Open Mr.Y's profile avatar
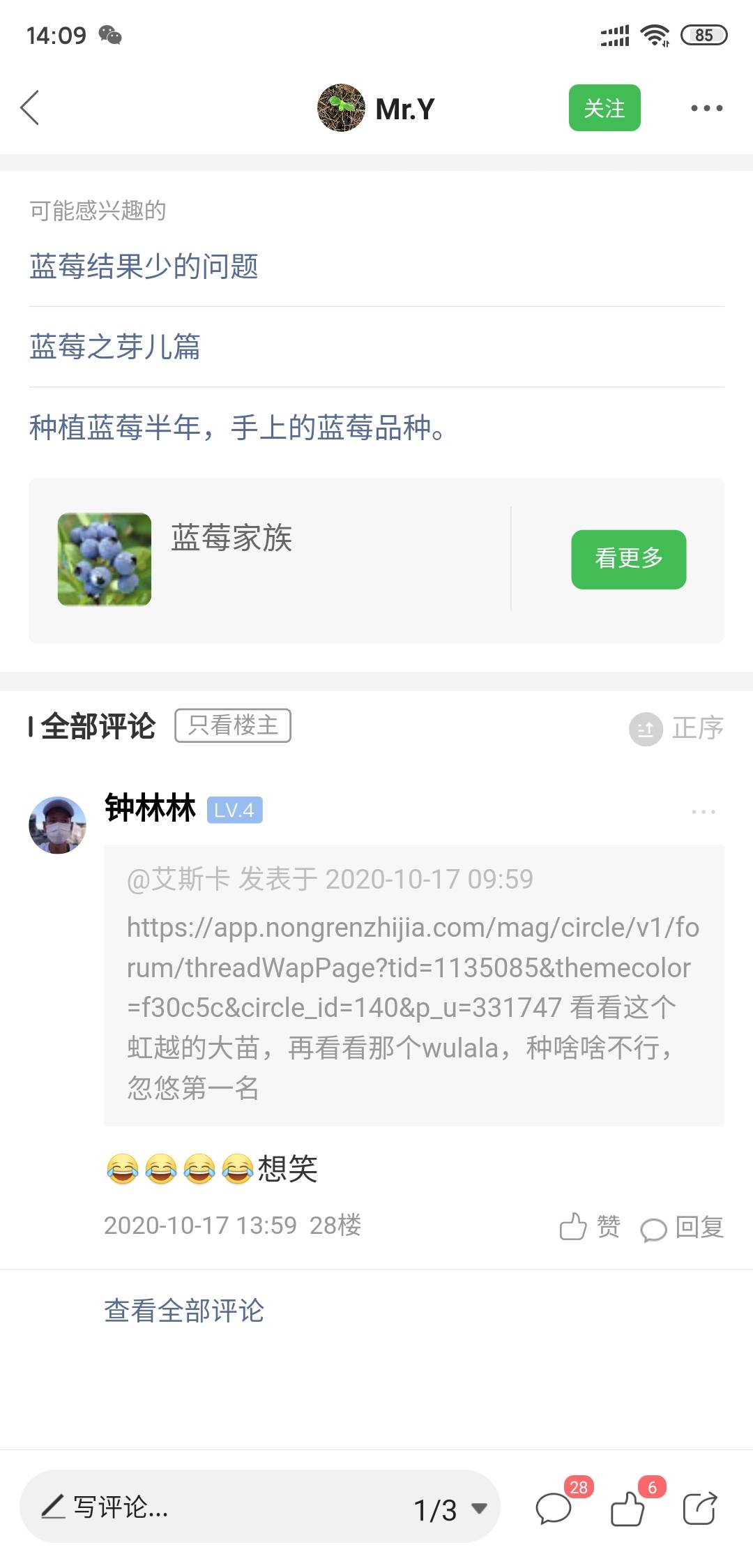This screenshot has width=753, height=1568. point(341,108)
